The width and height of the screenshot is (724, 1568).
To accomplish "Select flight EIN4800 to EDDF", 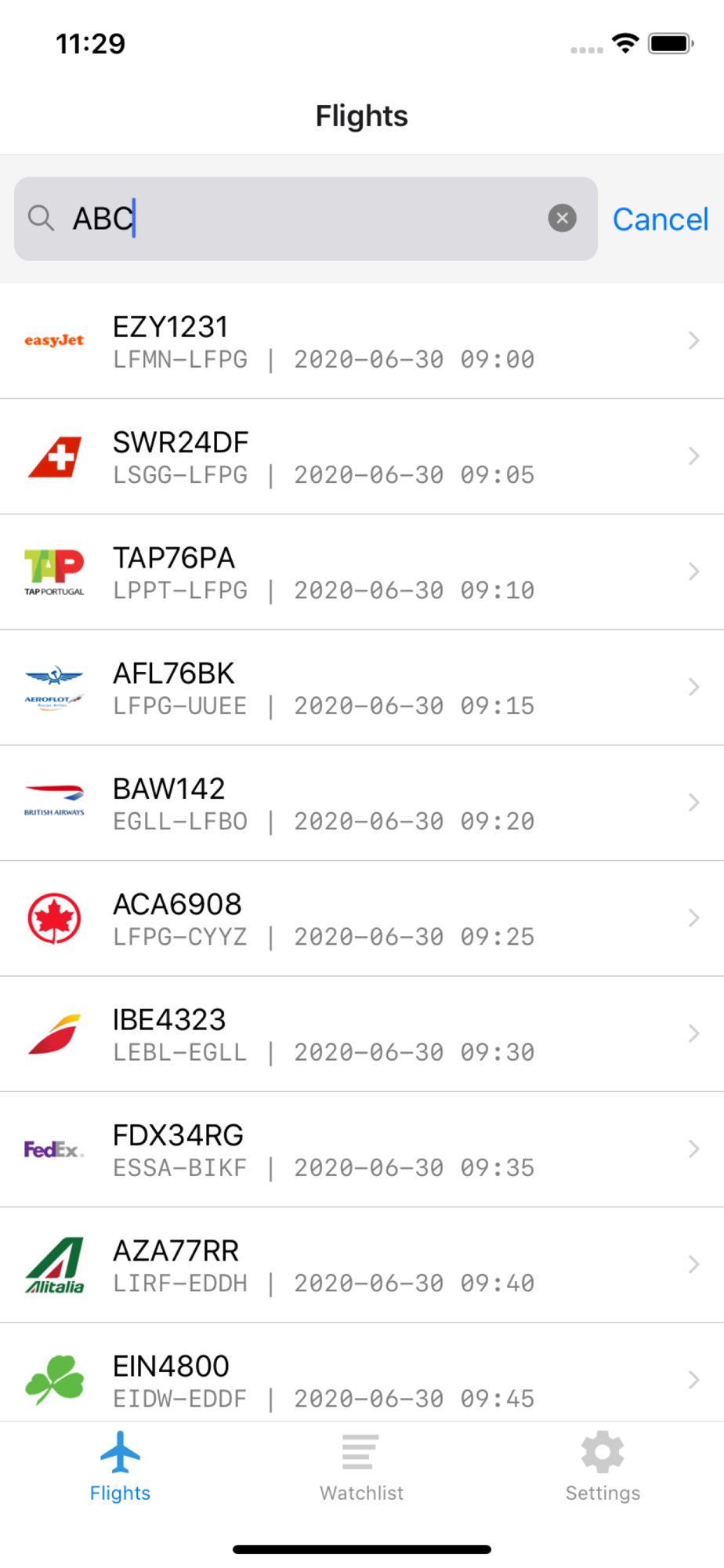I will coord(362,1373).
